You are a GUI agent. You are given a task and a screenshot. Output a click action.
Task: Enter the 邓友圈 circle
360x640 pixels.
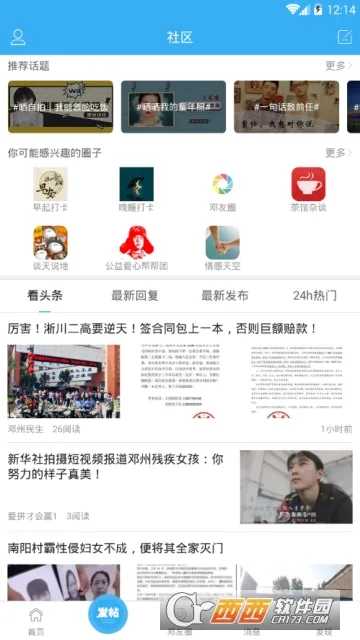coord(222,189)
